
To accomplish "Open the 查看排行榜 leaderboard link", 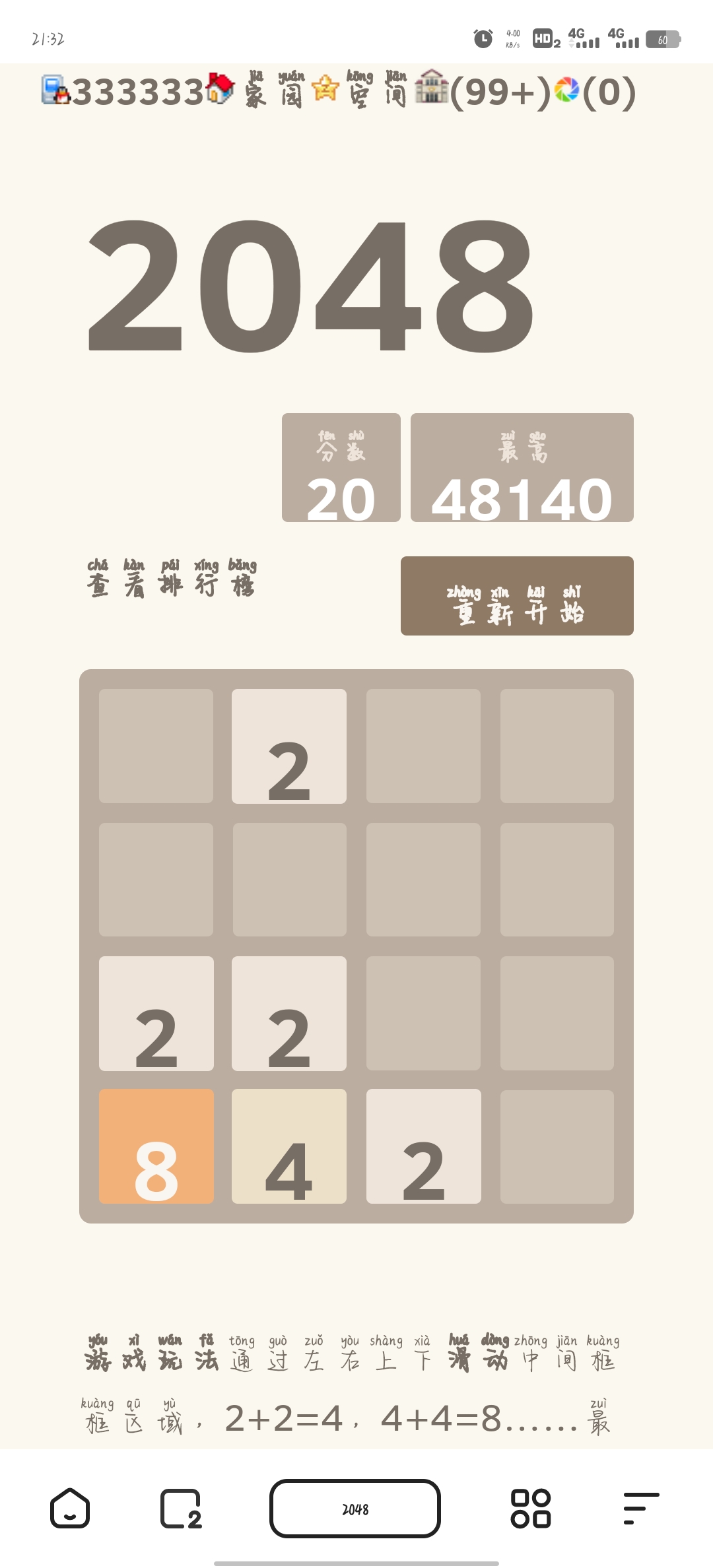I will 172,579.
